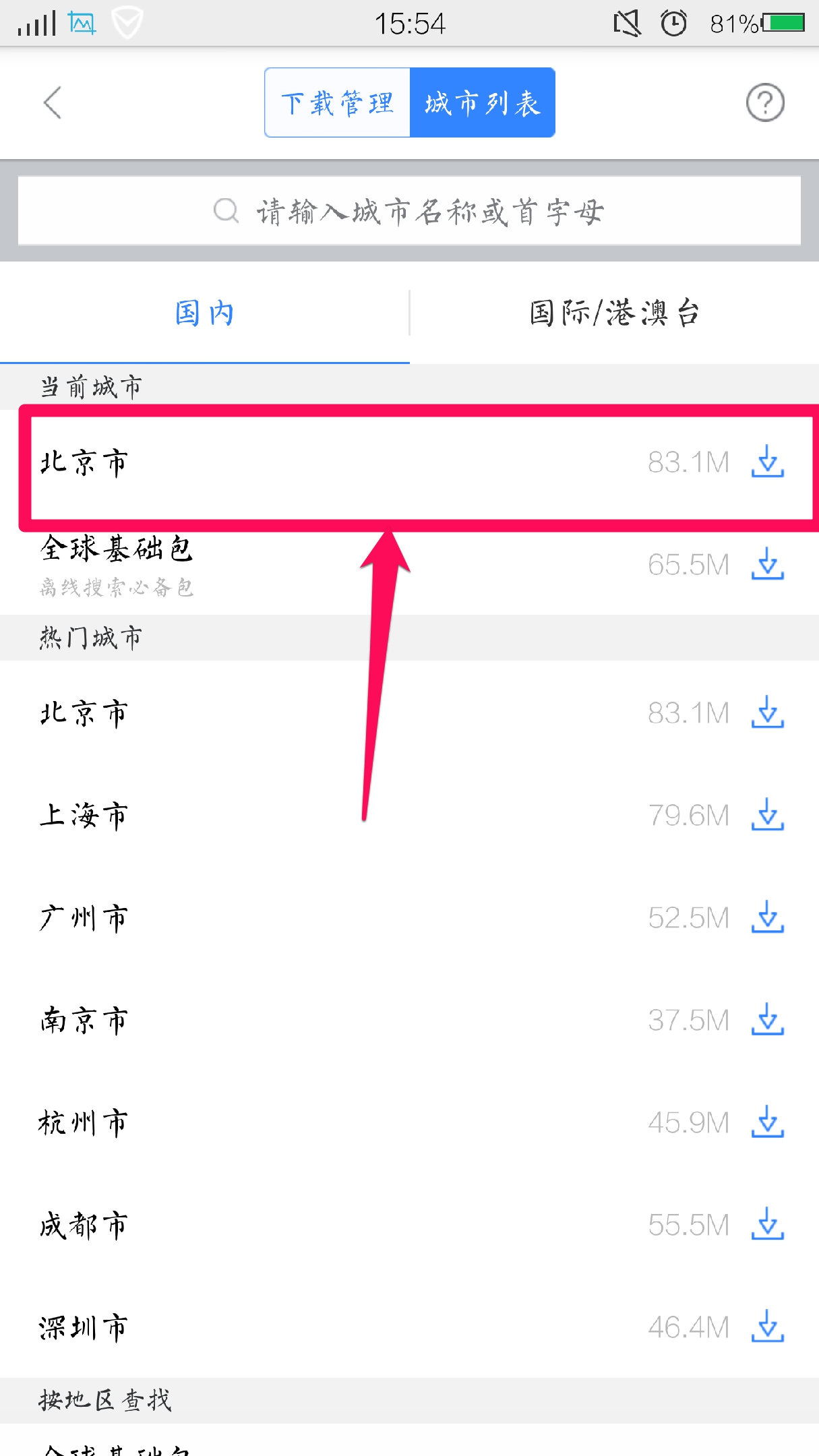The width and height of the screenshot is (819, 1456).
Task: Download the 成都市 offline map
Action: click(767, 1225)
